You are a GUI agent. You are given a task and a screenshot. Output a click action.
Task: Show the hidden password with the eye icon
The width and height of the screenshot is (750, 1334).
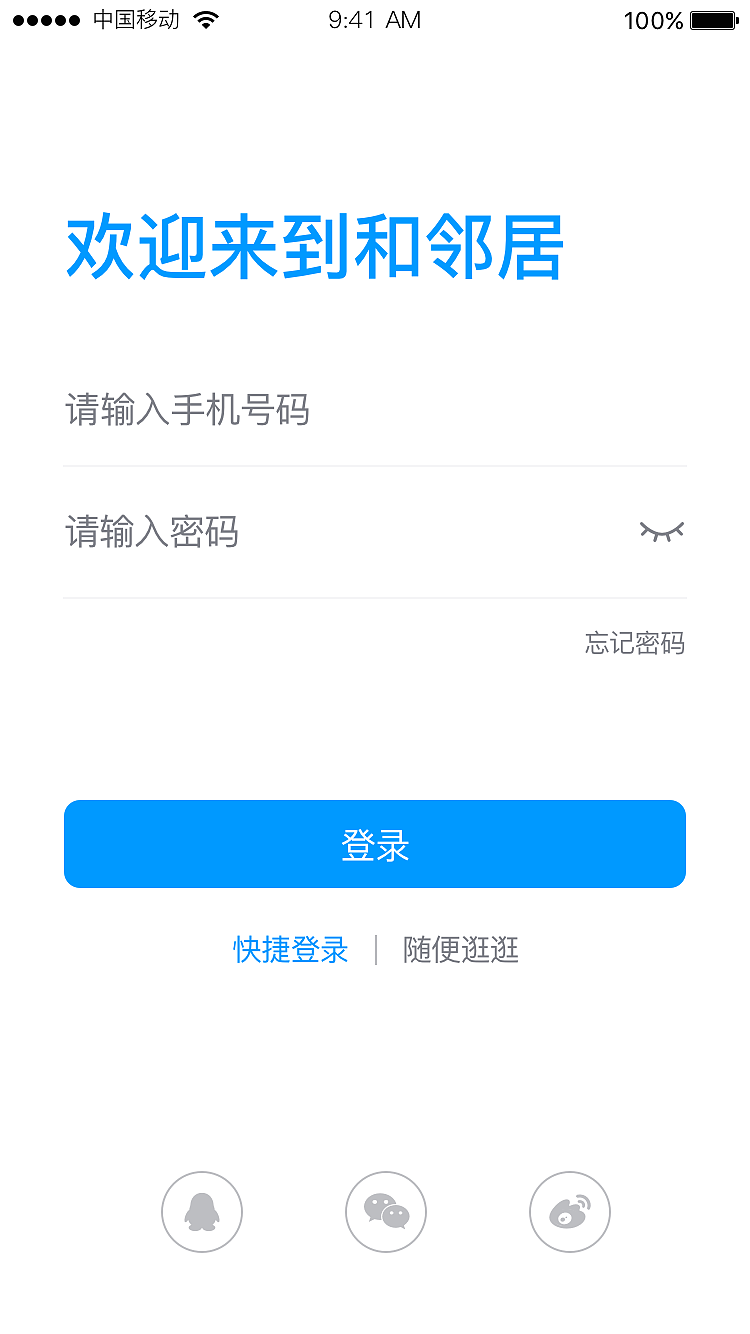(661, 531)
